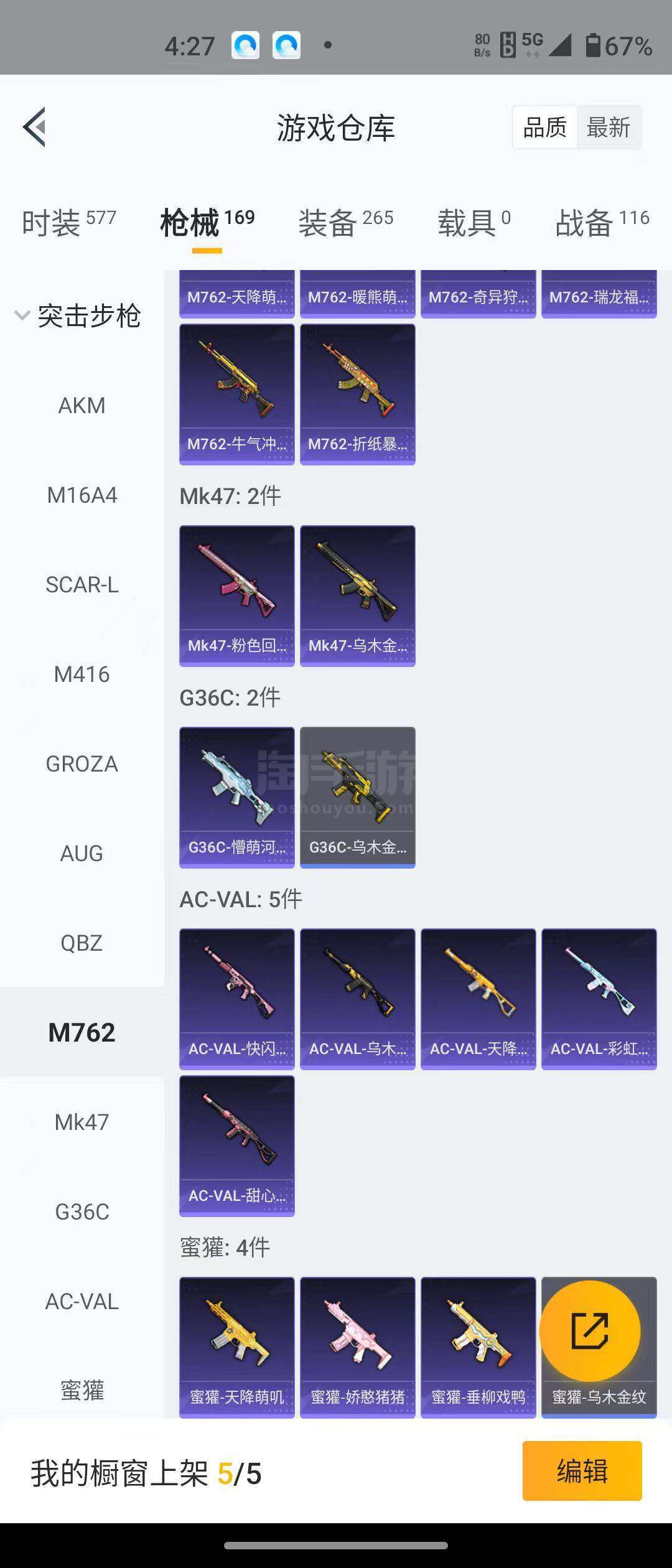Screen dimensions: 672x1568
Task: View the AC-VAL-彩虹 skin tile
Action: pyautogui.click(x=599, y=999)
